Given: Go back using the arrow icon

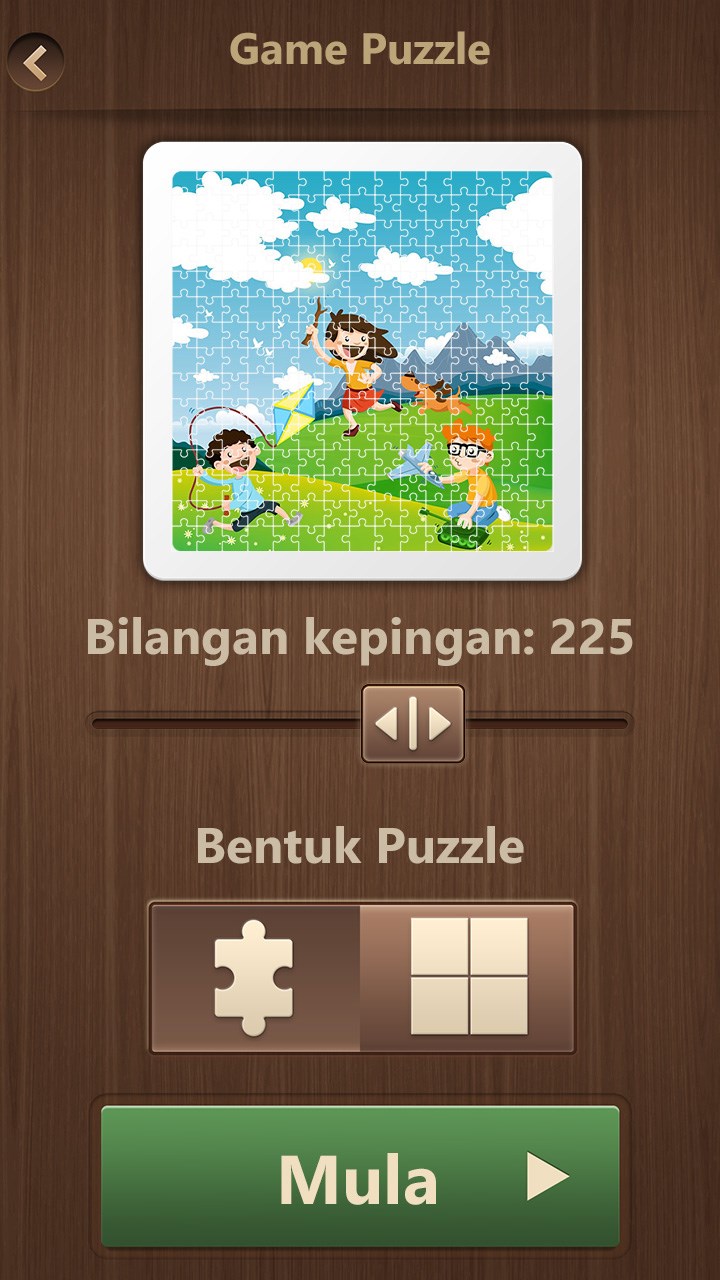Looking at the screenshot, I should pos(36,62).
